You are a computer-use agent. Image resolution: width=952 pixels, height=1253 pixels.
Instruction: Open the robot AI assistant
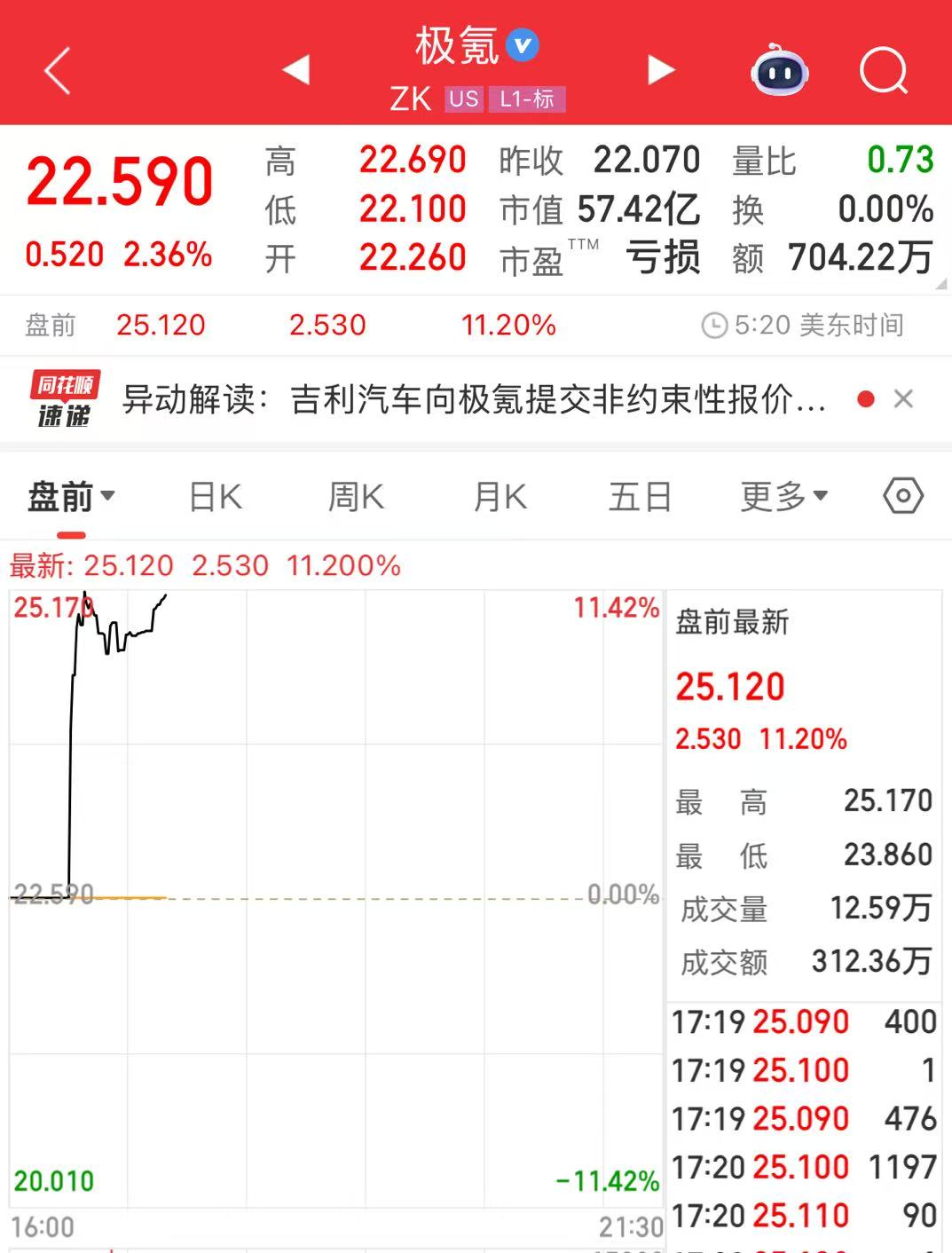tap(780, 71)
